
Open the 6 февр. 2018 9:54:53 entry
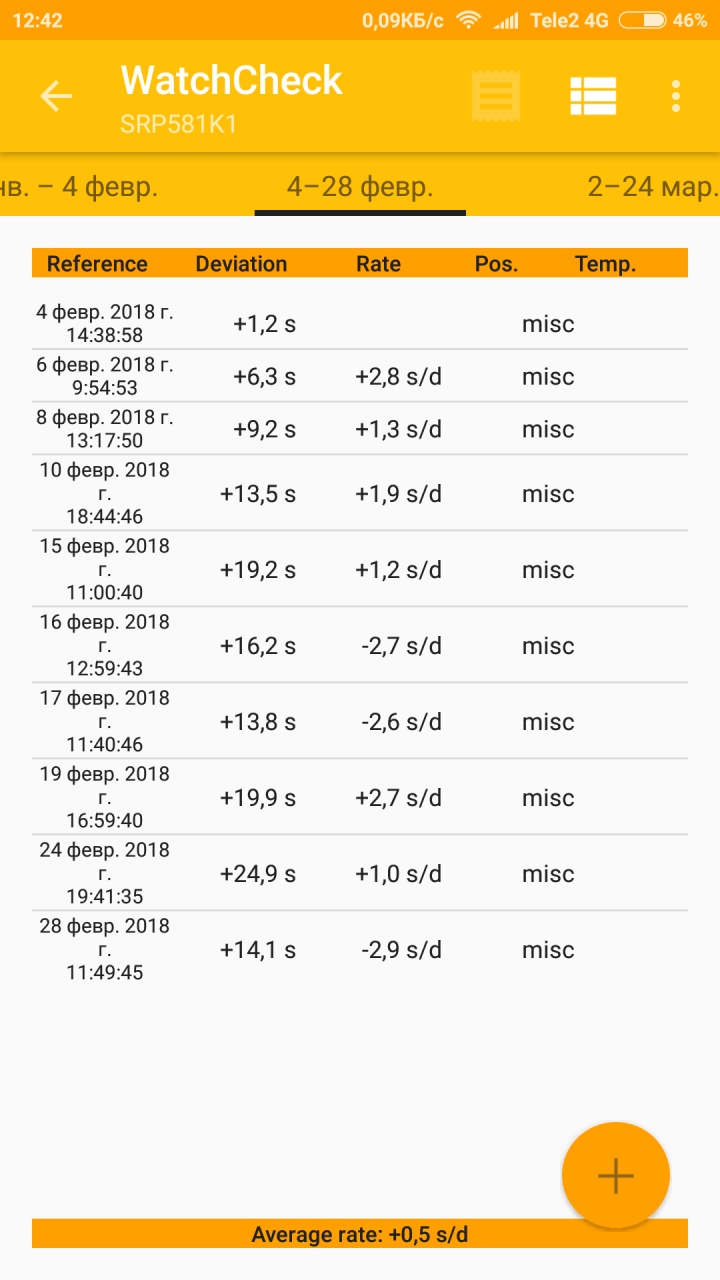(360, 376)
